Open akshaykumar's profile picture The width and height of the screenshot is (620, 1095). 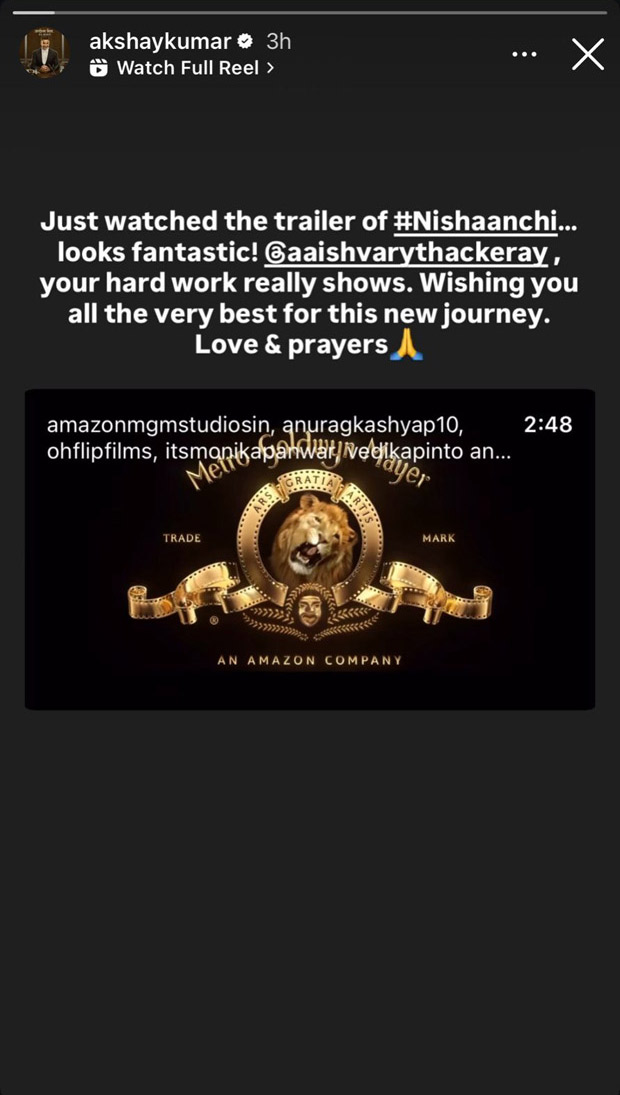point(44,54)
